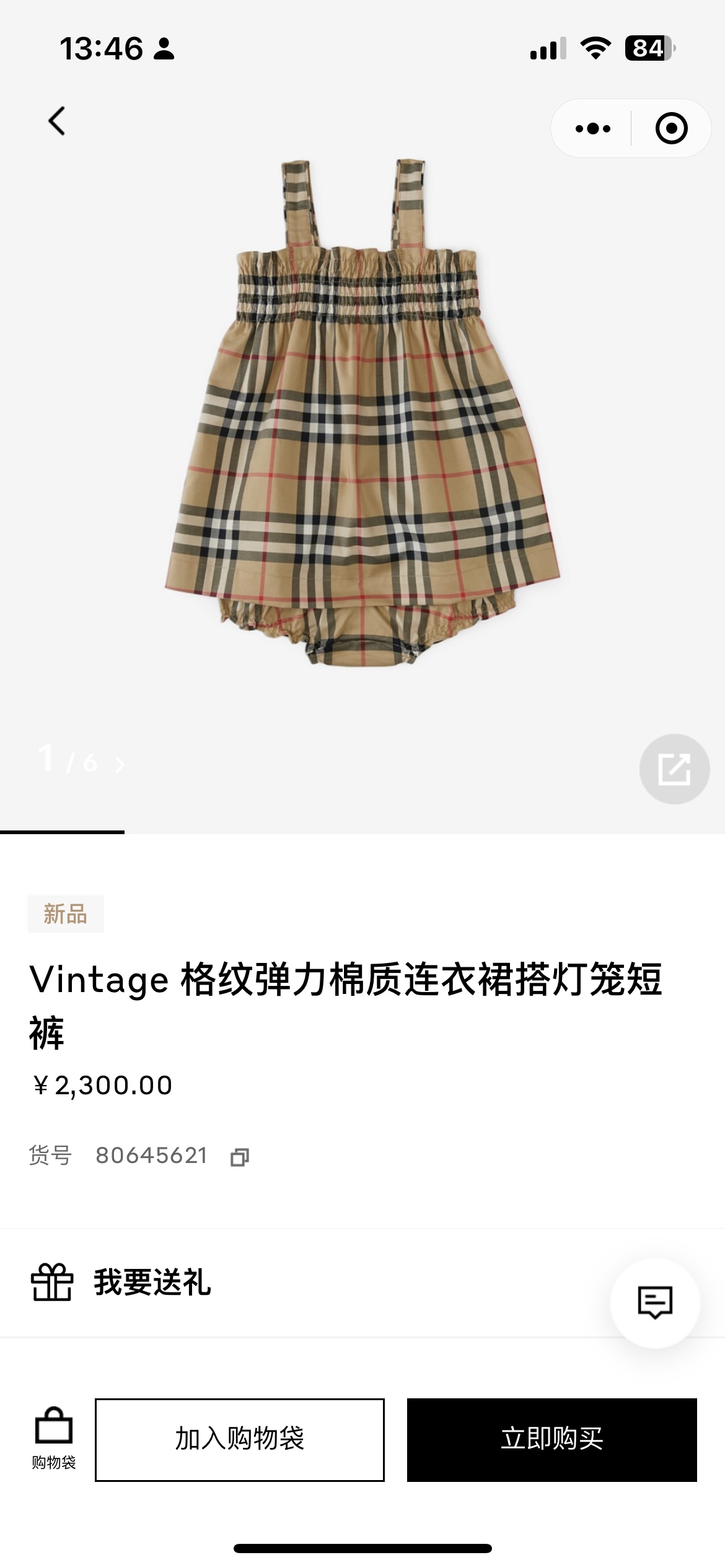Buy now with 立即购买
Viewport: 725px width, 1568px height.
[x=551, y=1439]
